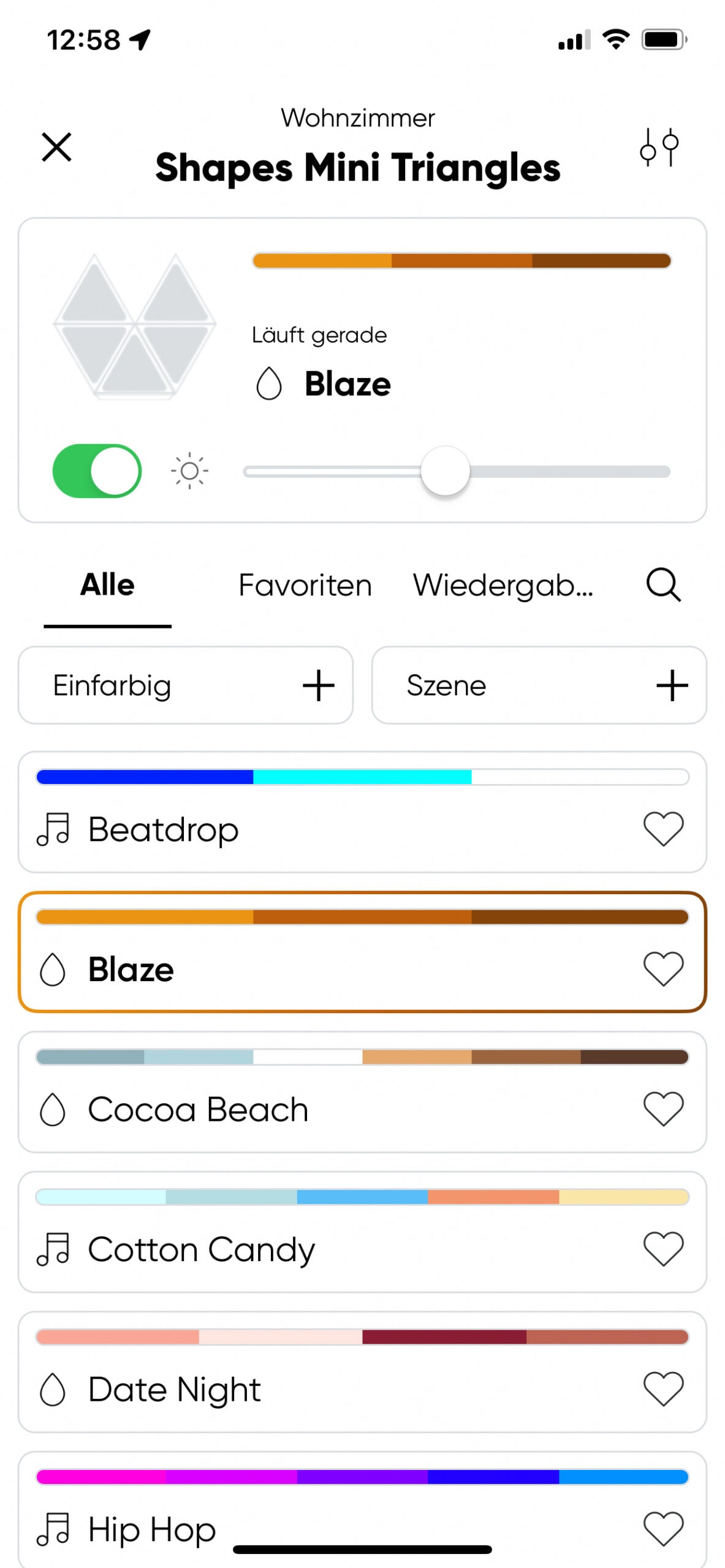Open the device settings sliders icon
Image resolution: width=725 pixels, height=1568 pixels.
tap(659, 147)
